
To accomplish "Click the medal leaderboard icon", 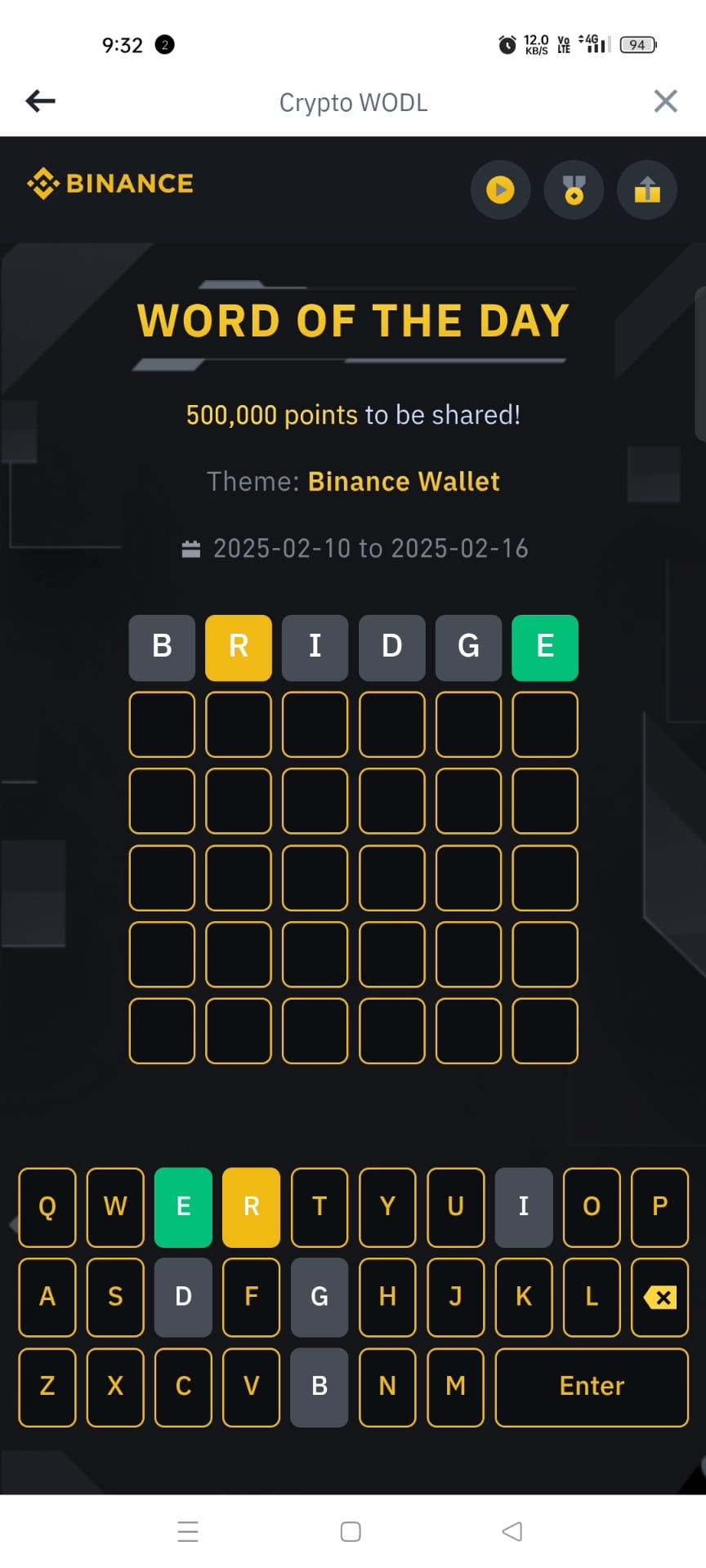I will pyautogui.click(x=574, y=189).
